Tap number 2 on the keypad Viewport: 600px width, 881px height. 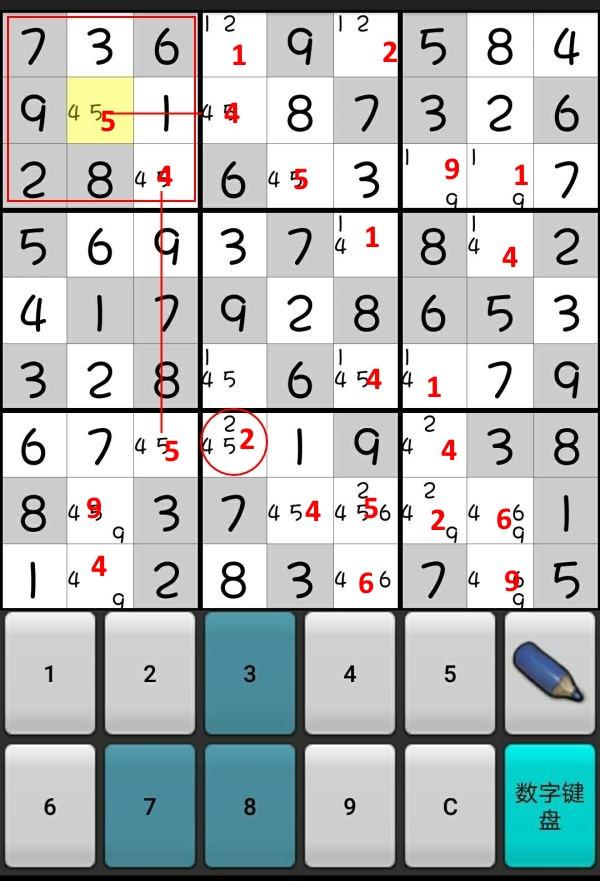(x=150, y=674)
